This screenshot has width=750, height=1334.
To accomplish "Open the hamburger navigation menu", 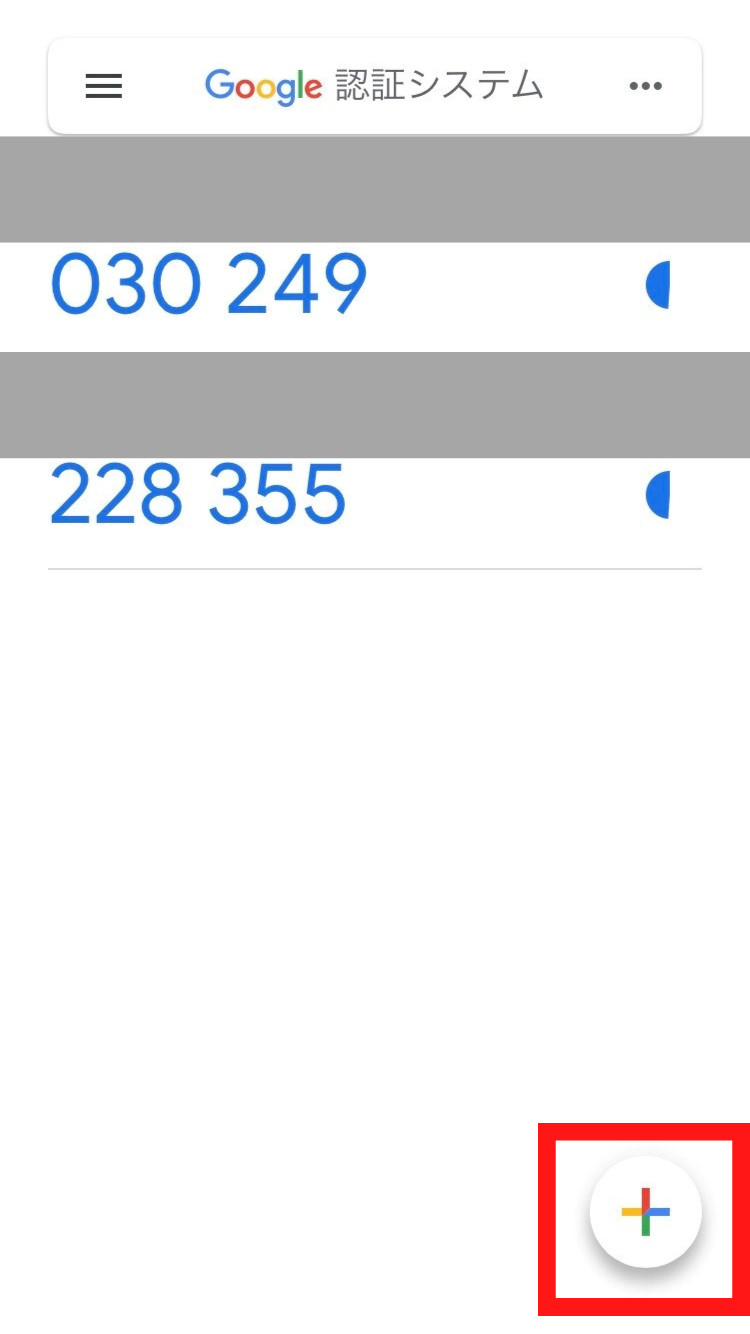I will (x=104, y=87).
